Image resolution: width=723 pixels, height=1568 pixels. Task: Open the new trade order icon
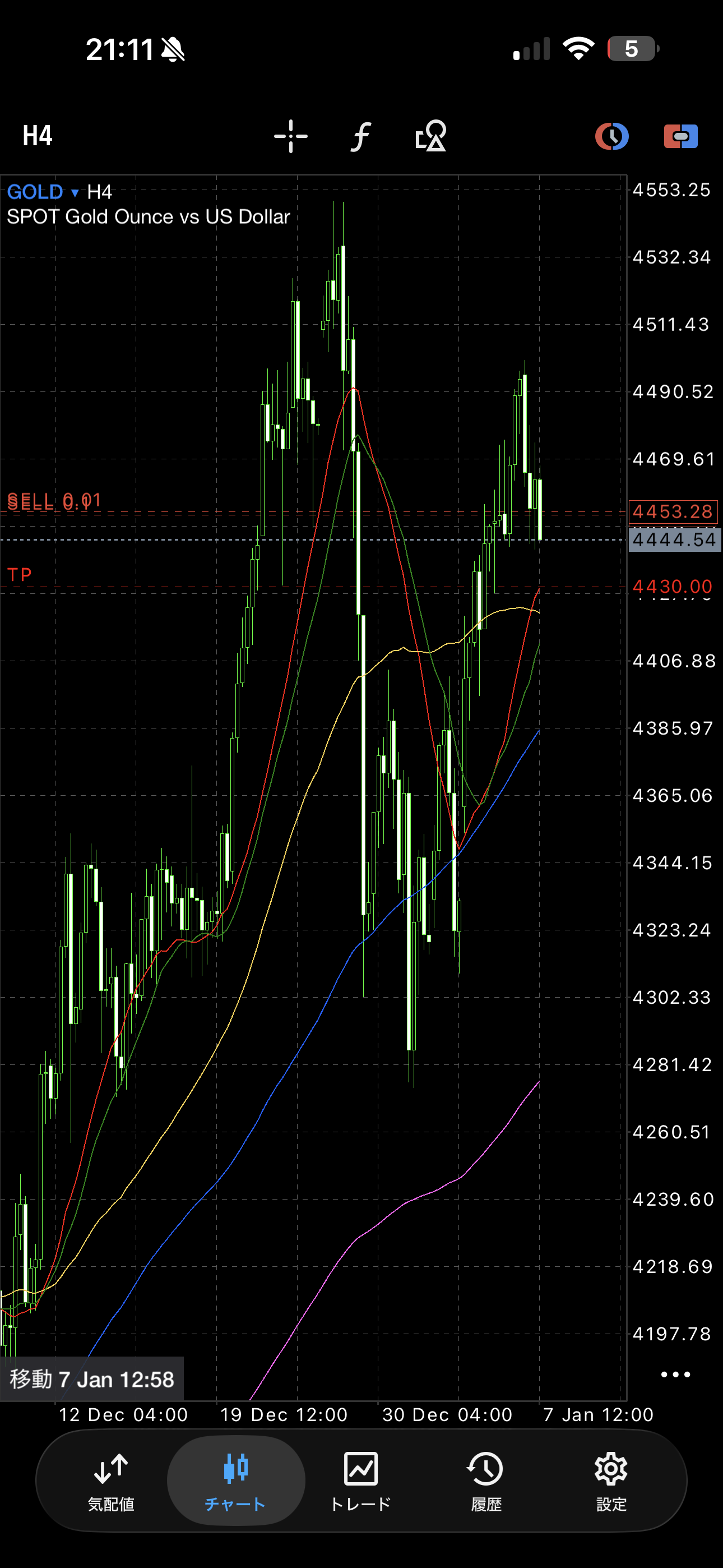coord(680,136)
